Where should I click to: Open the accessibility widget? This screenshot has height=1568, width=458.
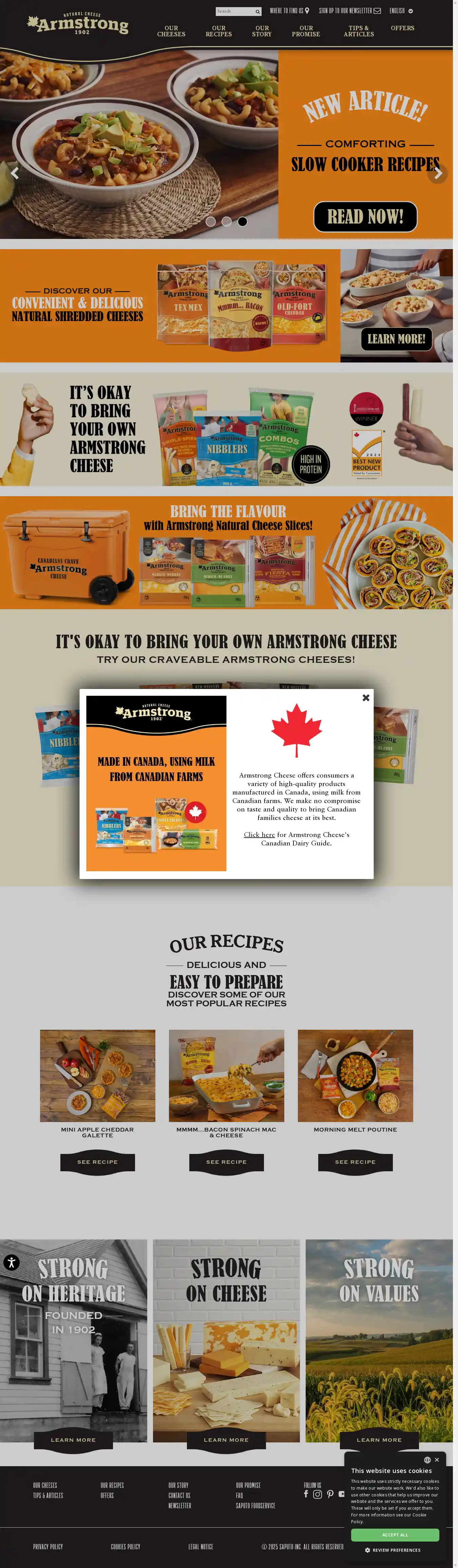[x=11, y=1263]
